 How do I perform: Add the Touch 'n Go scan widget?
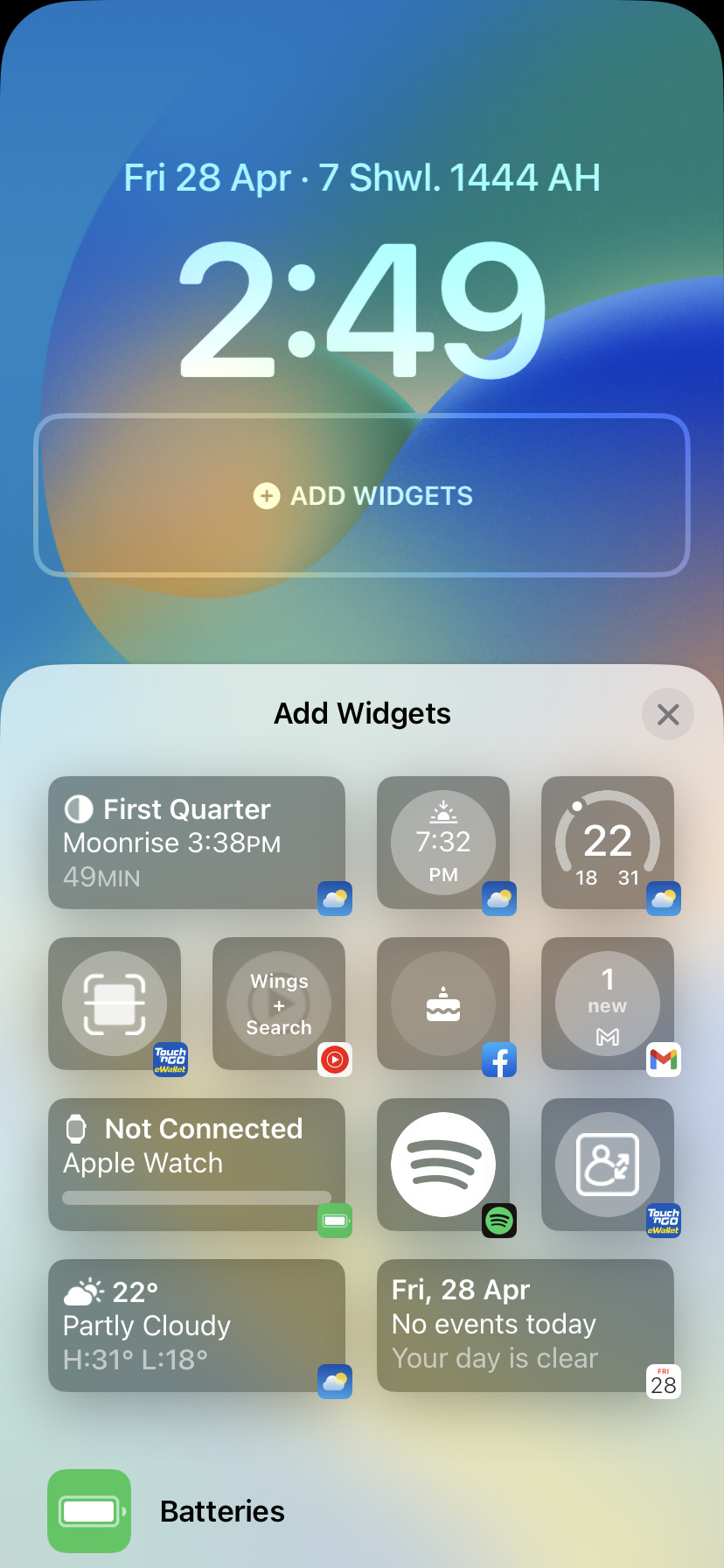click(115, 1003)
